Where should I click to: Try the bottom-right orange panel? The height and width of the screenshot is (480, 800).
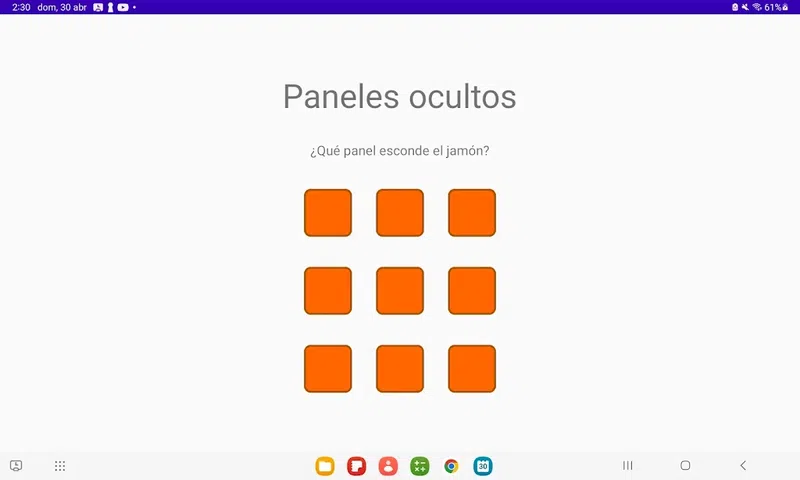point(472,369)
